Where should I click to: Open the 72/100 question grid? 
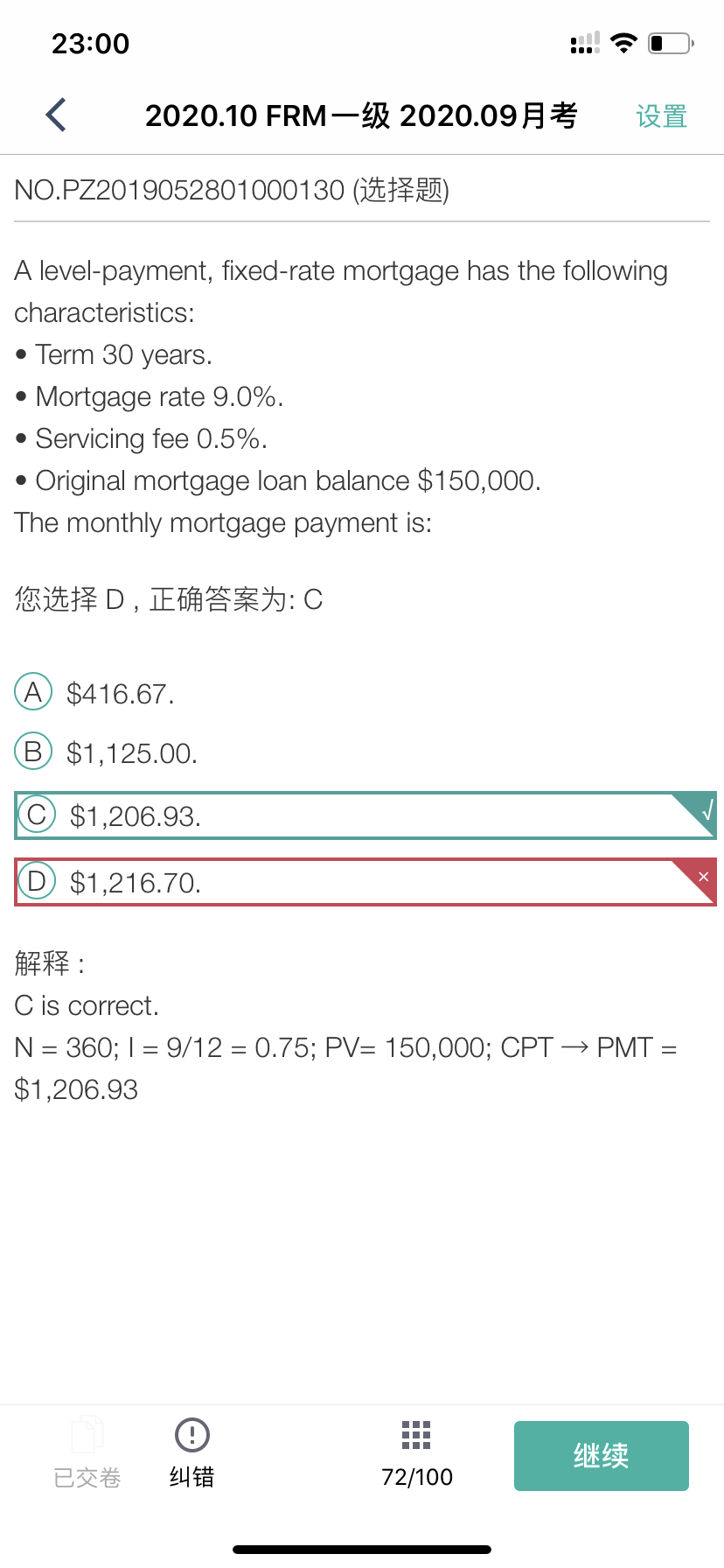(x=417, y=1453)
